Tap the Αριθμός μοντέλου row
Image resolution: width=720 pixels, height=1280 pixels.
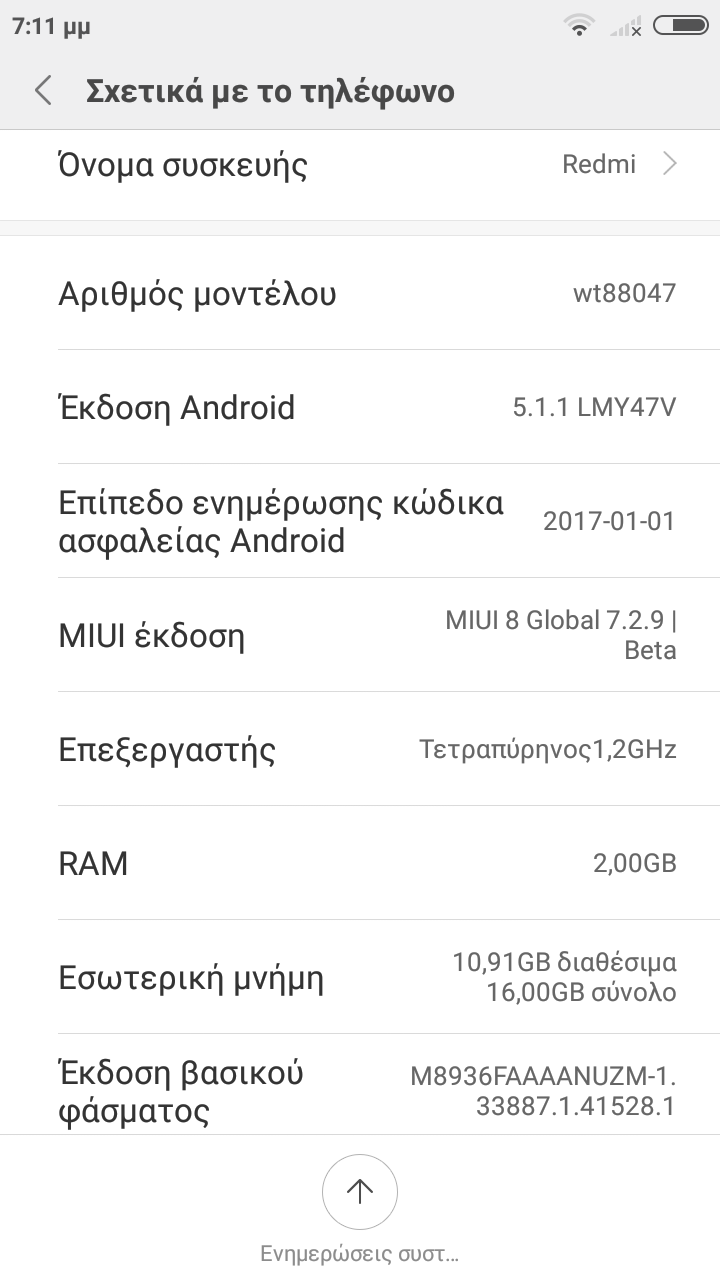click(x=360, y=294)
